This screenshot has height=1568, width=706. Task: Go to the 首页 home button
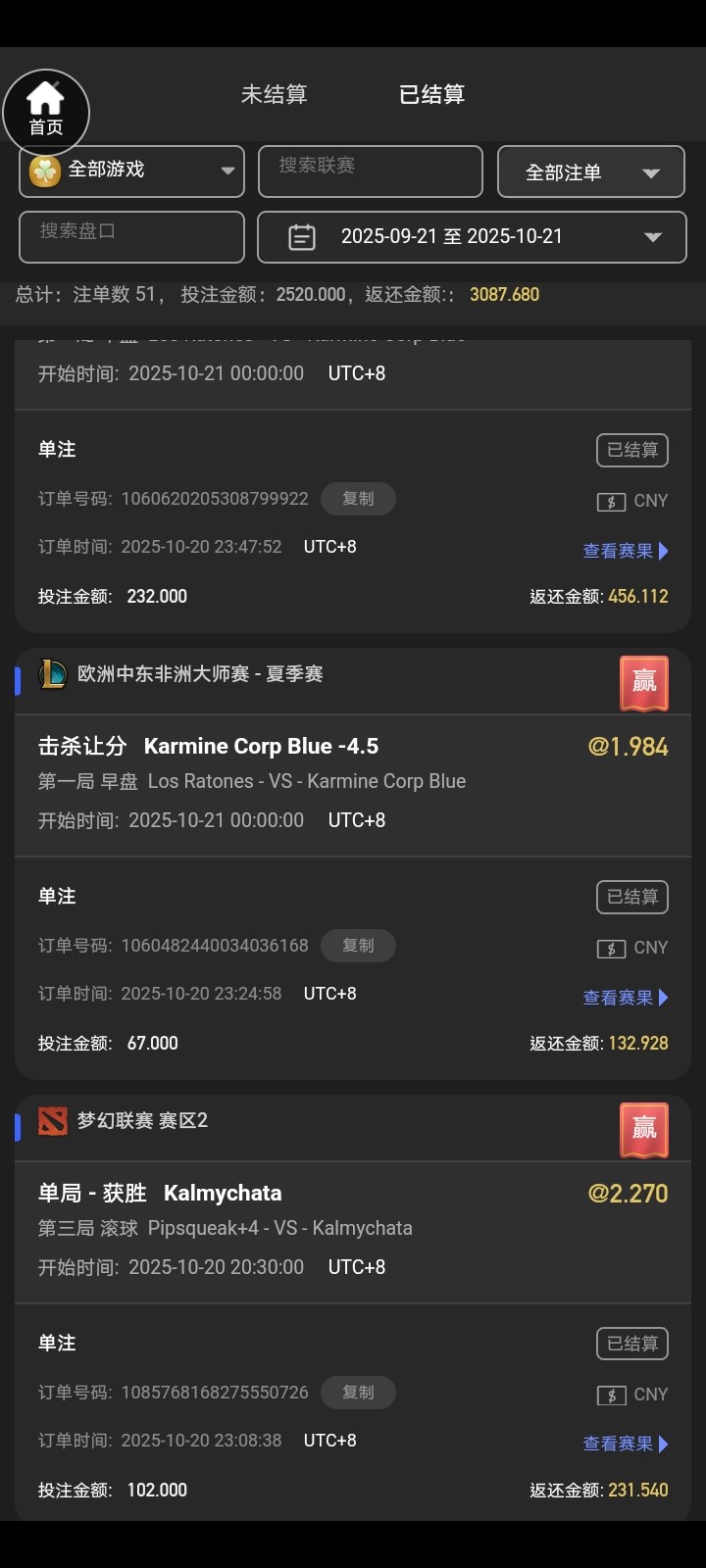46,112
